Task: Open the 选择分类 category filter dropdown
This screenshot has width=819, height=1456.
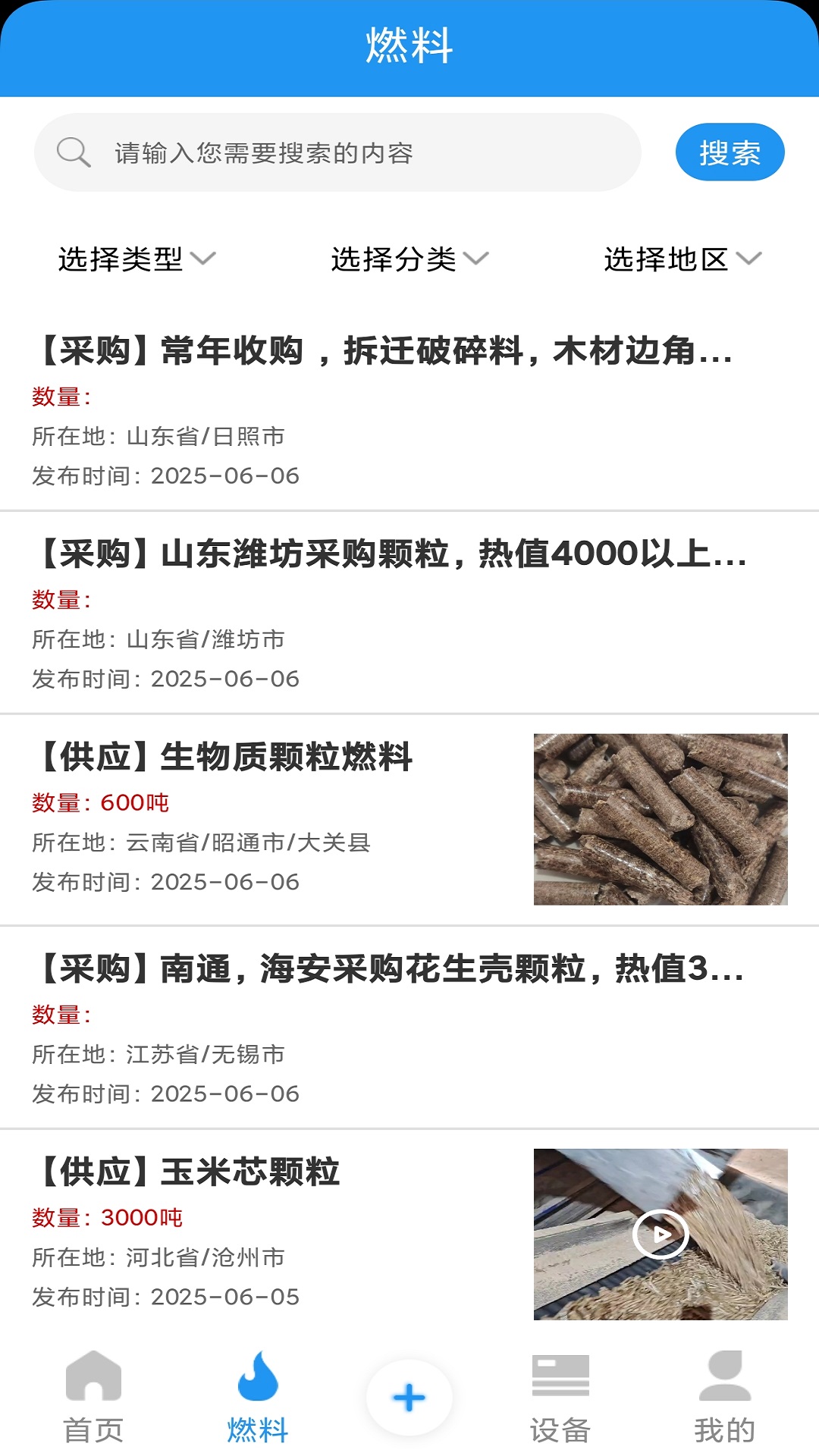Action: (406, 259)
